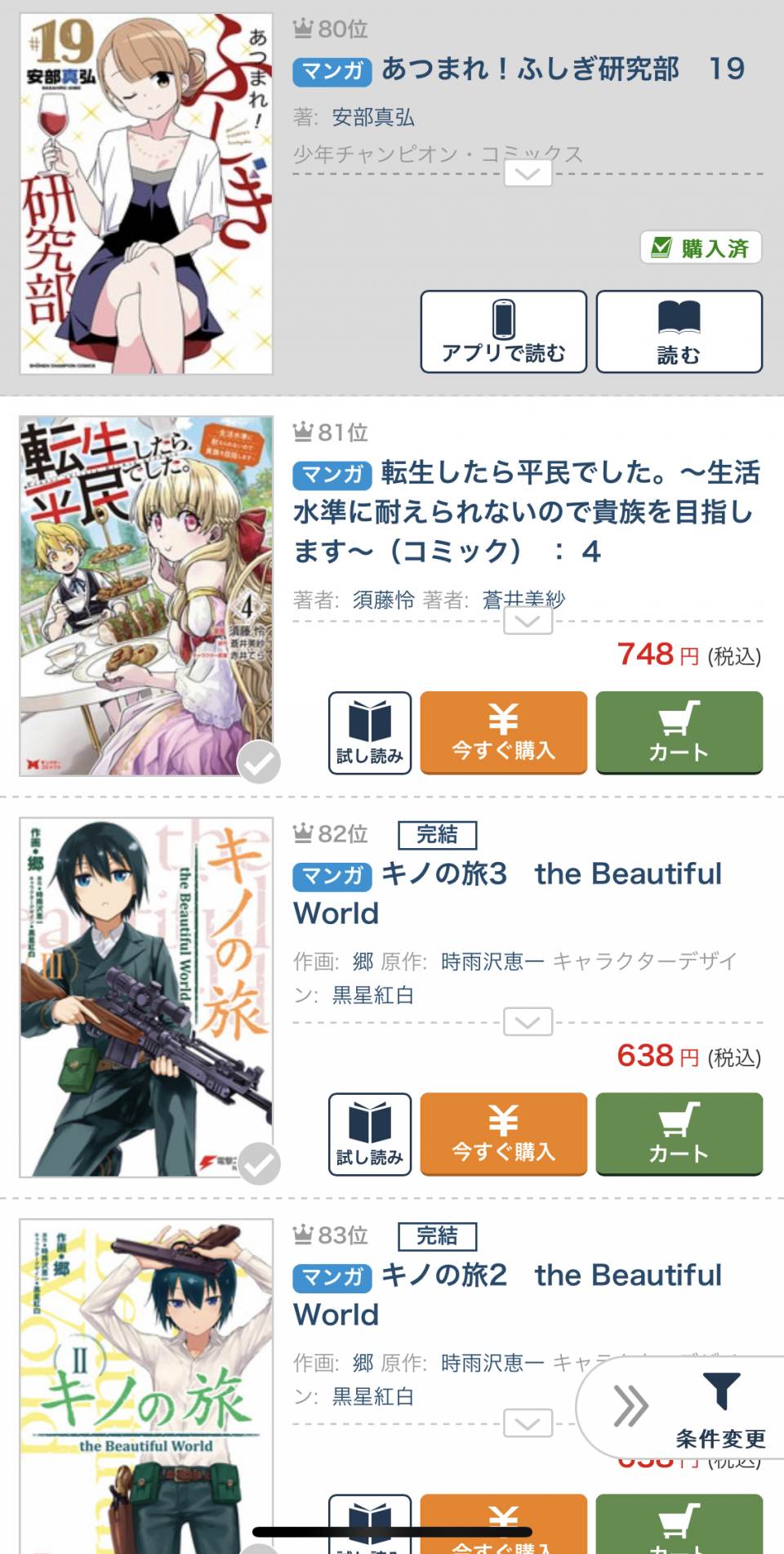Select checkmark on キノの旅3 cover
Viewport: 784px width, 1554px height.
[x=259, y=1163]
